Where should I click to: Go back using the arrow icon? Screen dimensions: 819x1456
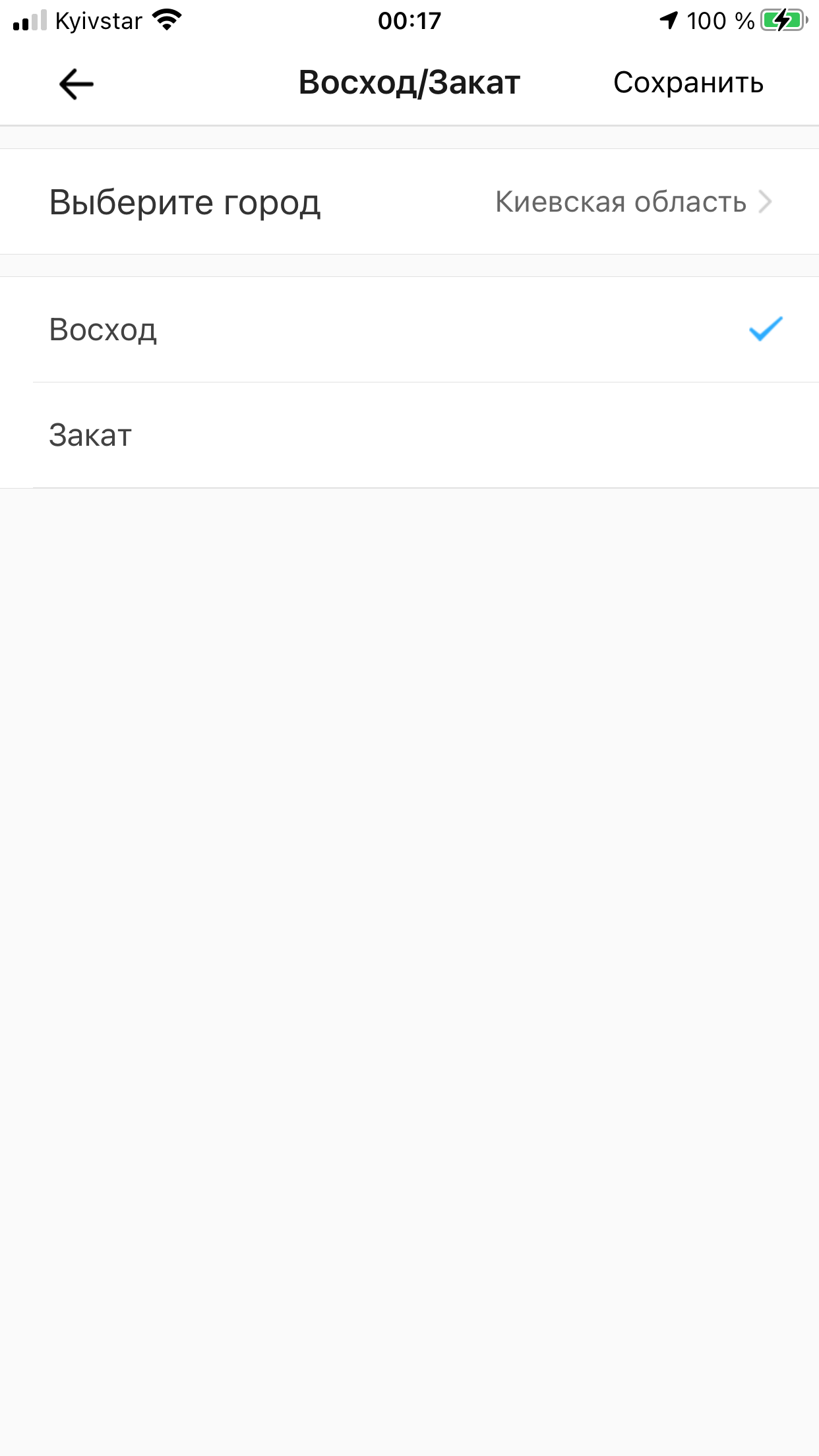pyautogui.click(x=76, y=84)
